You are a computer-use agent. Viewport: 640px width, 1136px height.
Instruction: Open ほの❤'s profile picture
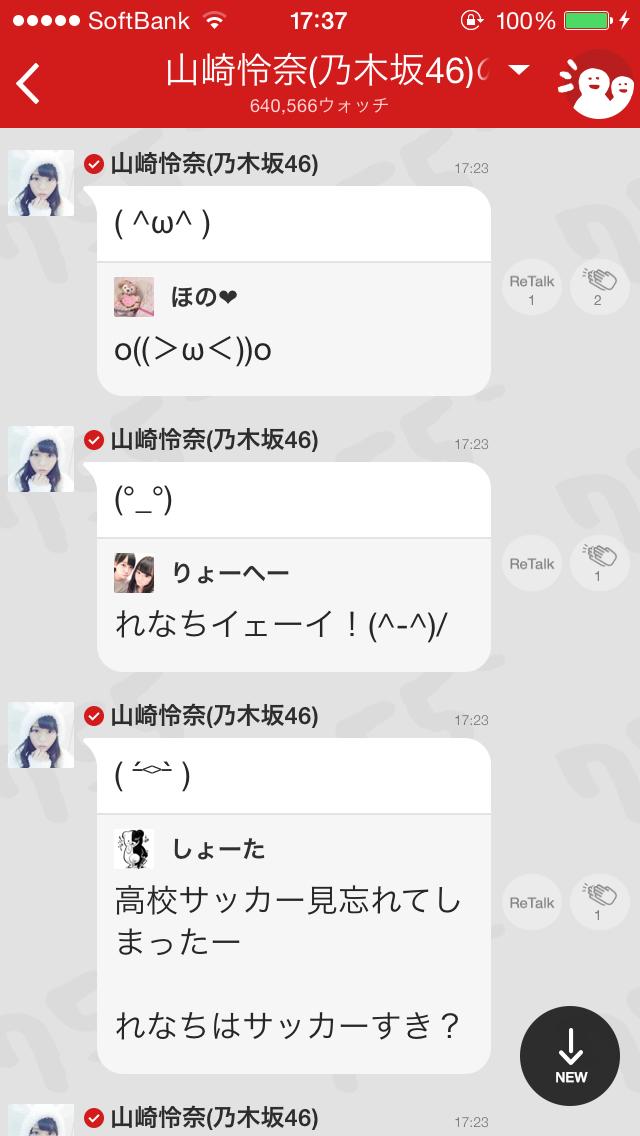pos(134,297)
